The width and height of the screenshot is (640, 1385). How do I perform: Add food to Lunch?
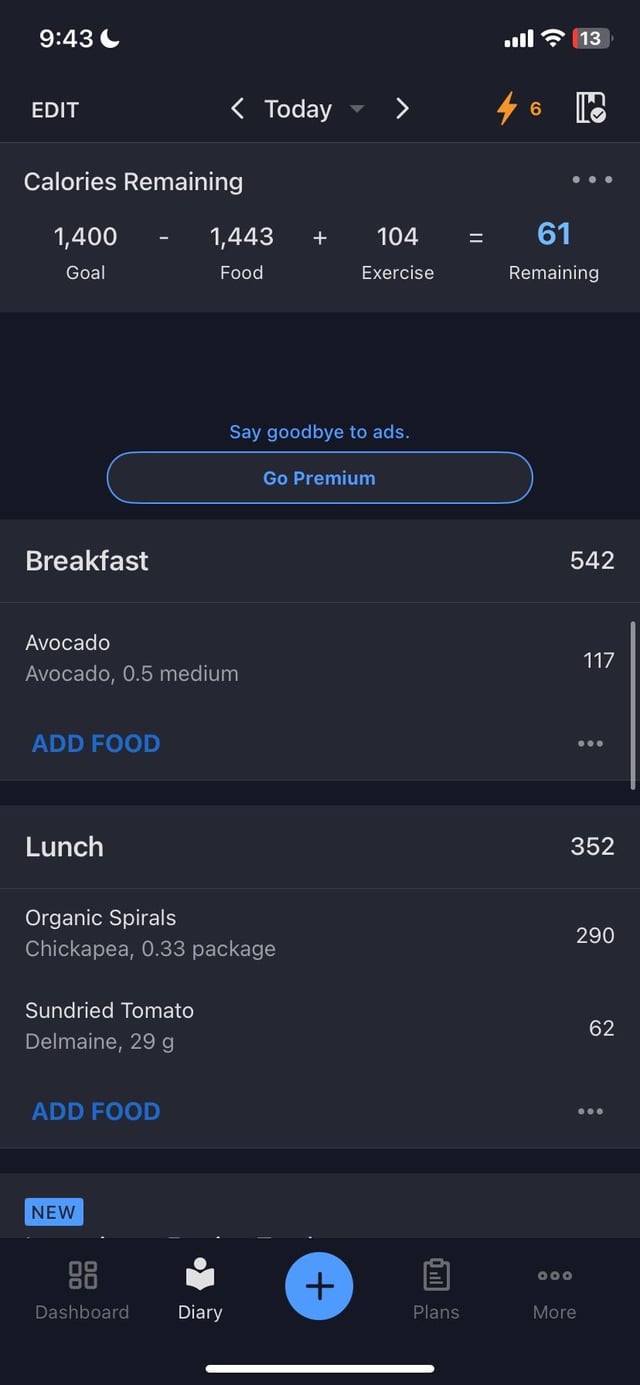tap(96, 1111)
